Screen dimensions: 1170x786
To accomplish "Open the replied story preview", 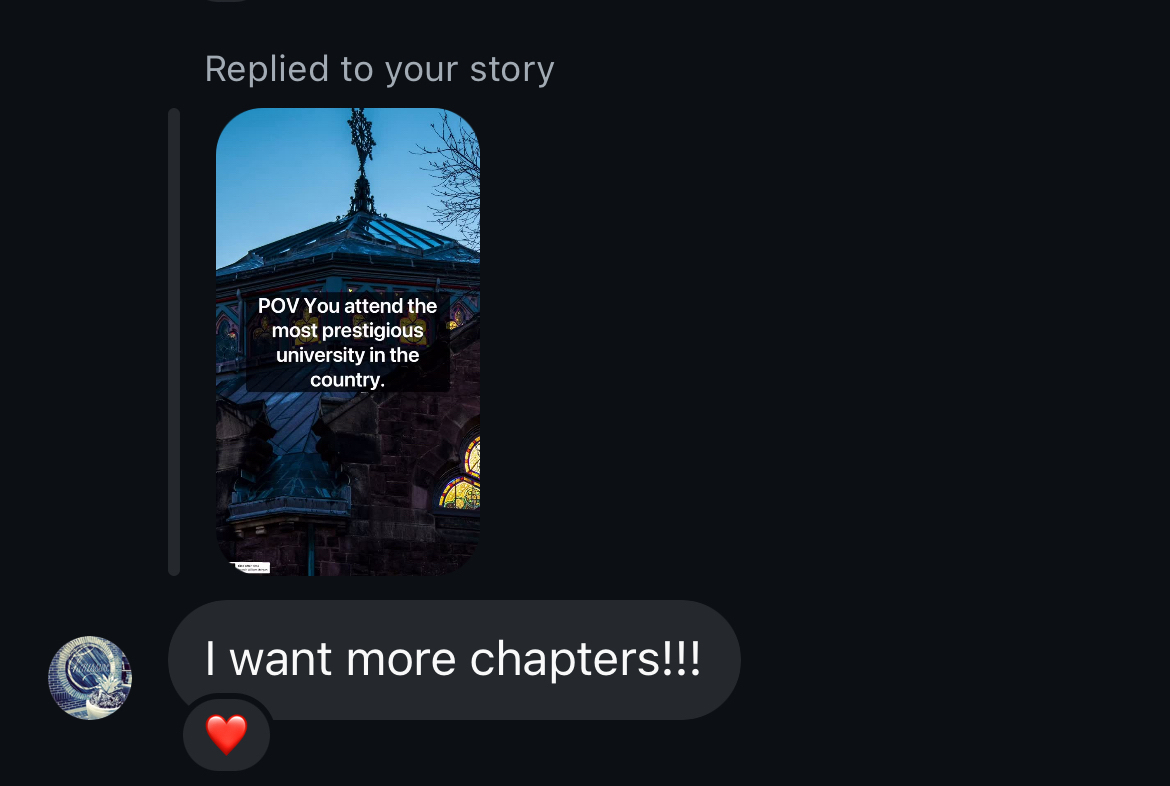I will (348, 341).
